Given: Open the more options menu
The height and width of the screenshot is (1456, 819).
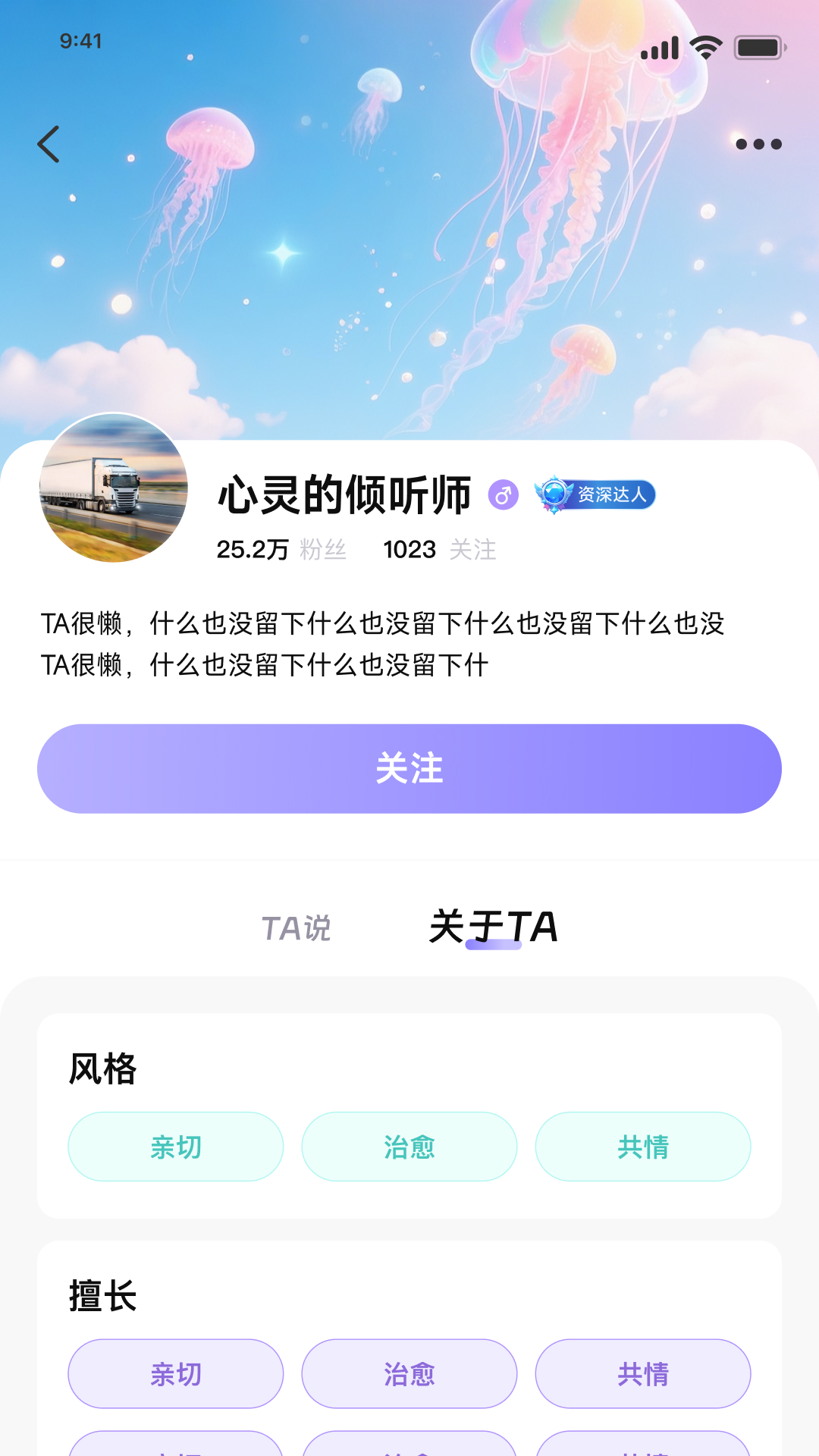Looking at the screenshot, I should pos(758,144).
